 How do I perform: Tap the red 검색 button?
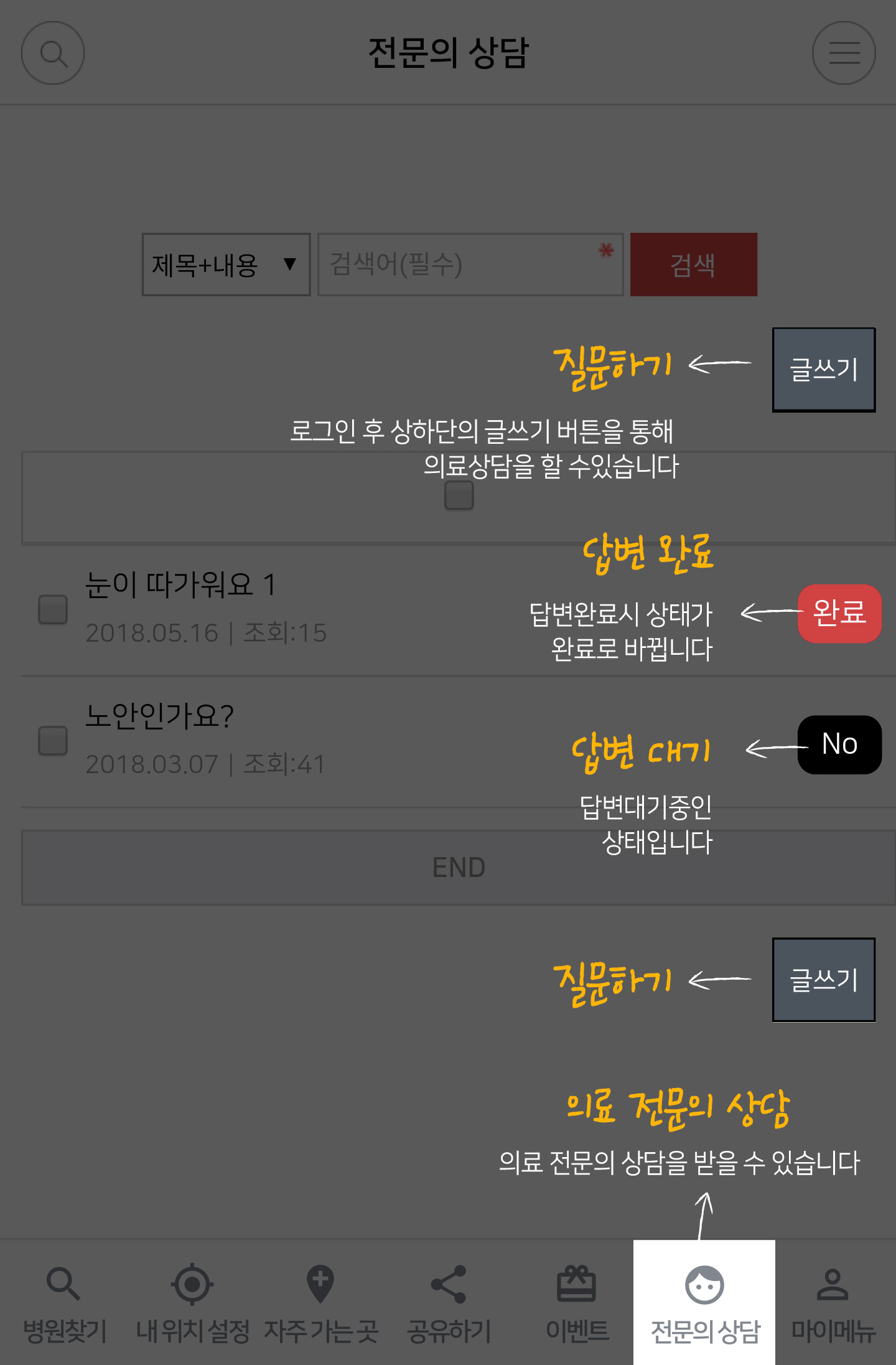(693, 265)
